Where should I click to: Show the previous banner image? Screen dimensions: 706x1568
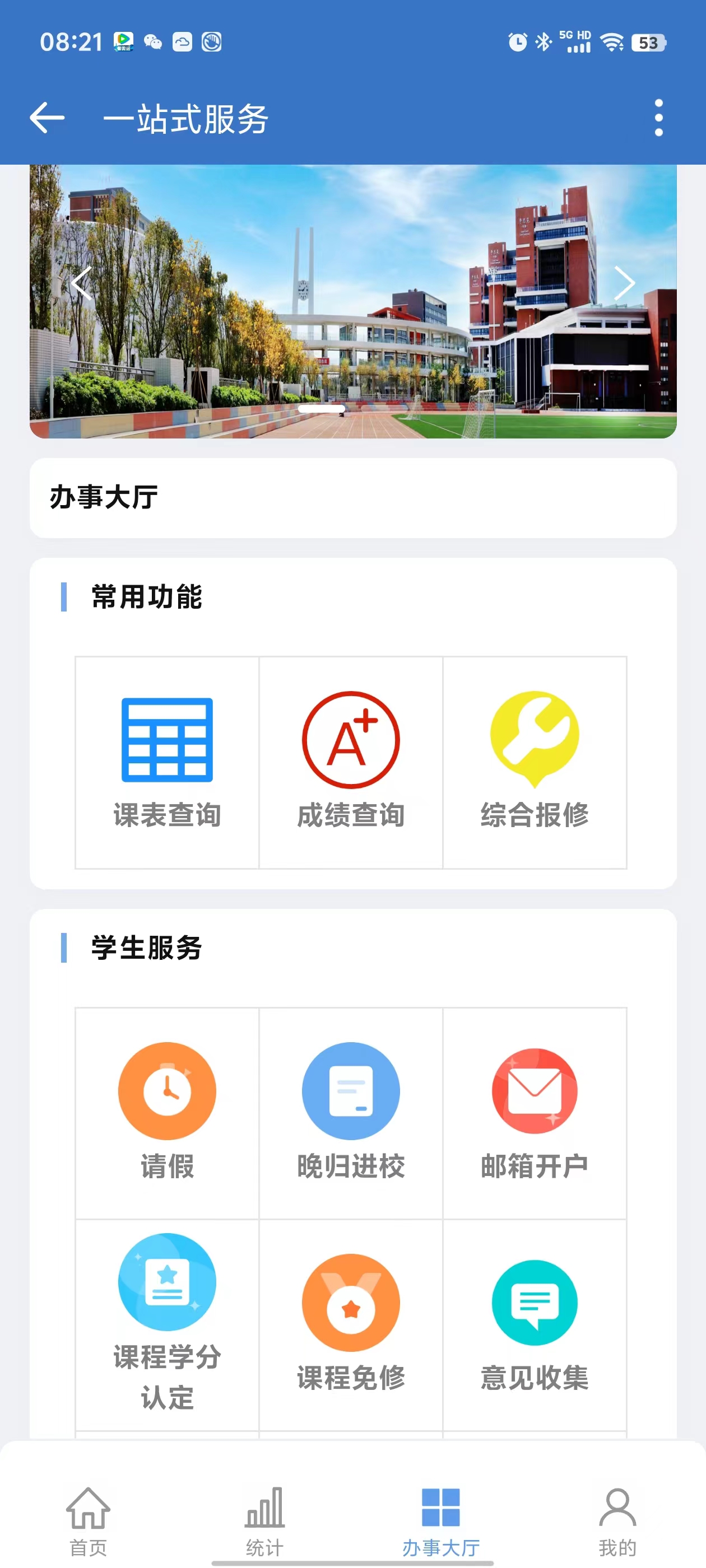click(82, 283)
